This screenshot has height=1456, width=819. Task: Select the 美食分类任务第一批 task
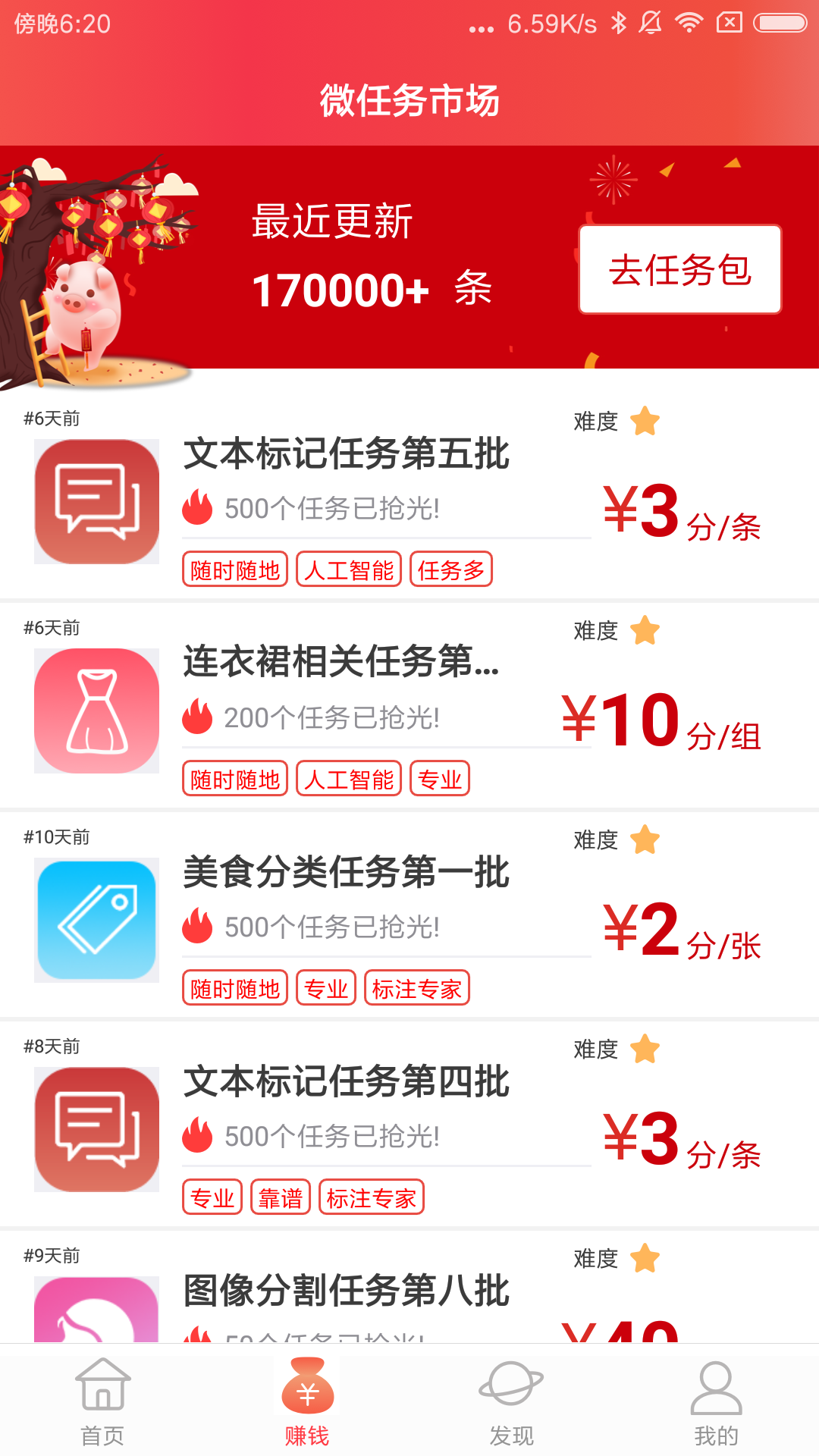[347, 872]
